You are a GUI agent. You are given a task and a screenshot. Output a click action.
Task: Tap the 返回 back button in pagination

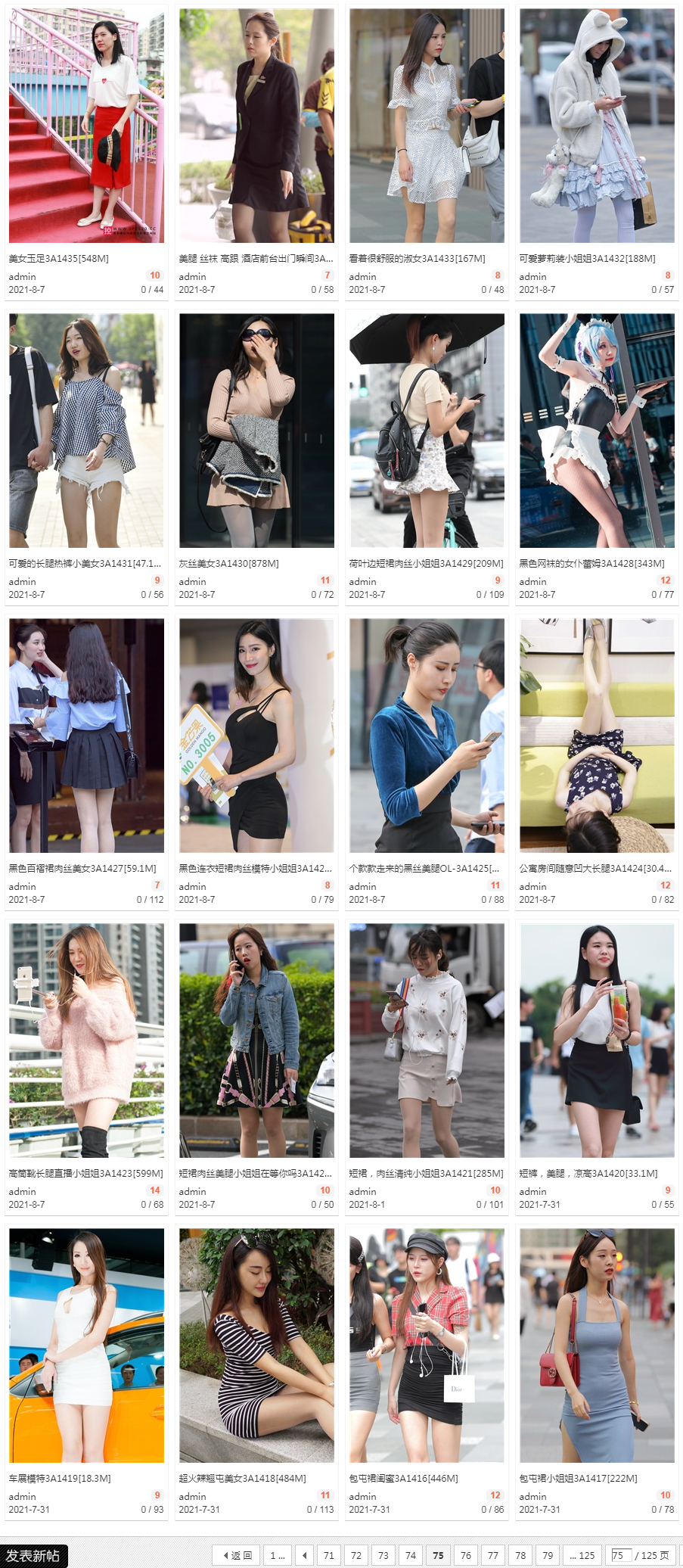(x=237, y=1555)
